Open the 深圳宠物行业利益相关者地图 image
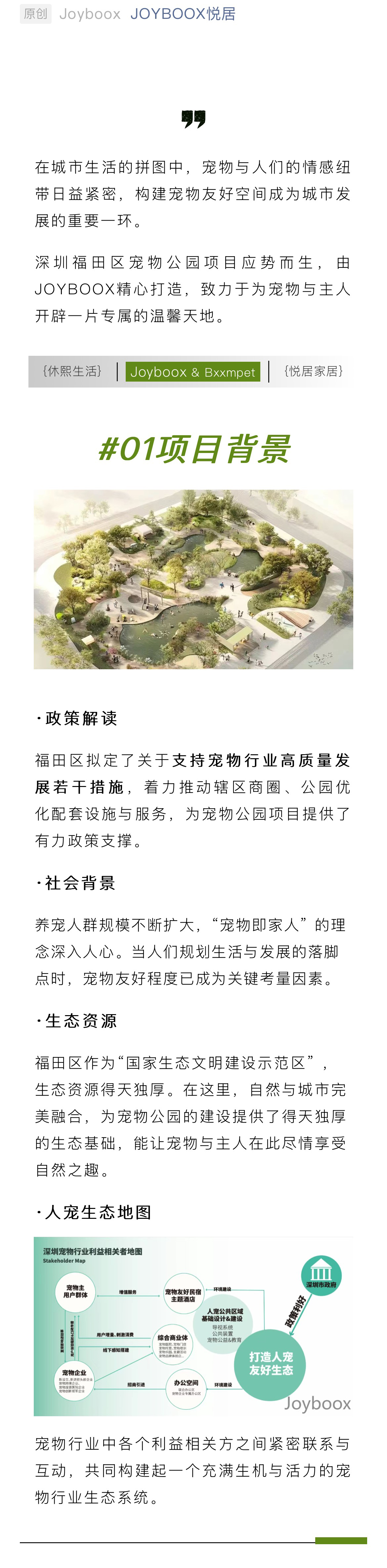This screenshot has height=1568, width=387. 193,1326
